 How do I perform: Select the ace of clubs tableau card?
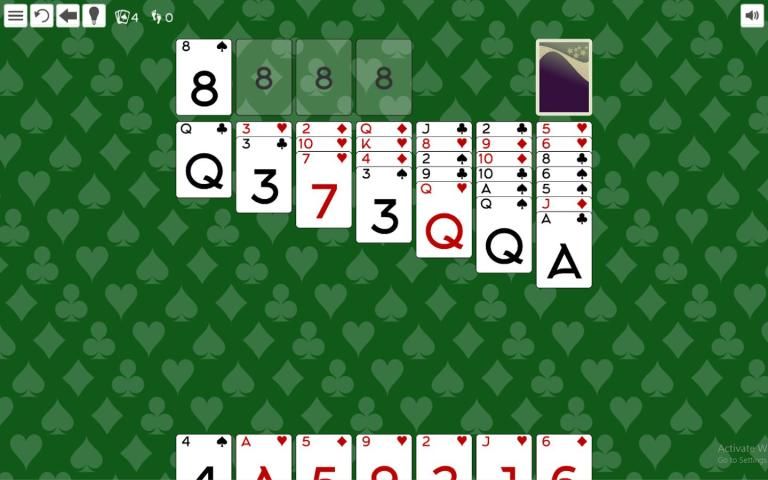point(564,255)
